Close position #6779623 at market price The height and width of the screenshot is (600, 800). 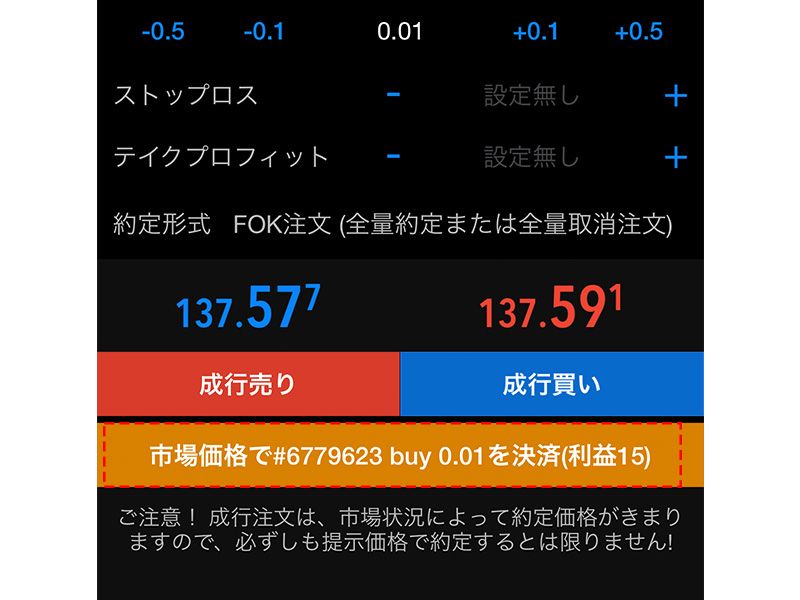coord(400,456)
